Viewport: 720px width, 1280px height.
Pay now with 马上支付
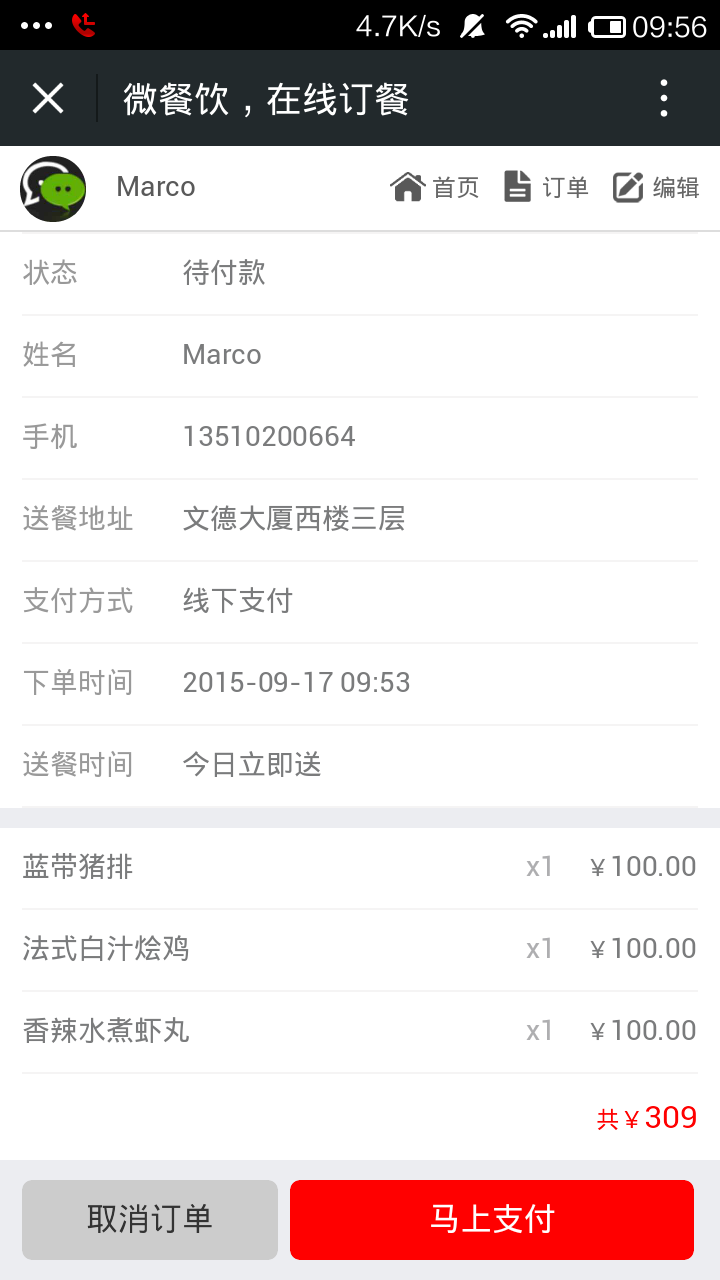492,1220
